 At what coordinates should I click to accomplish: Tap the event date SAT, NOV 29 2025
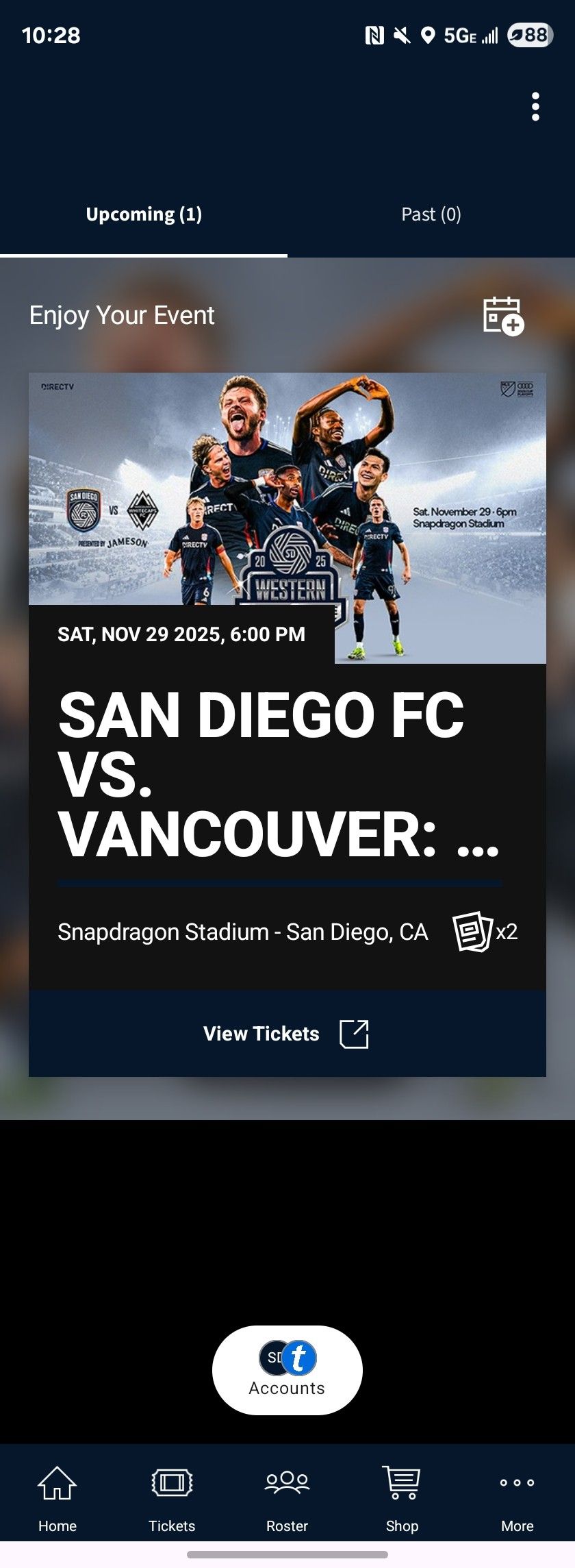(x=179, y=634)
